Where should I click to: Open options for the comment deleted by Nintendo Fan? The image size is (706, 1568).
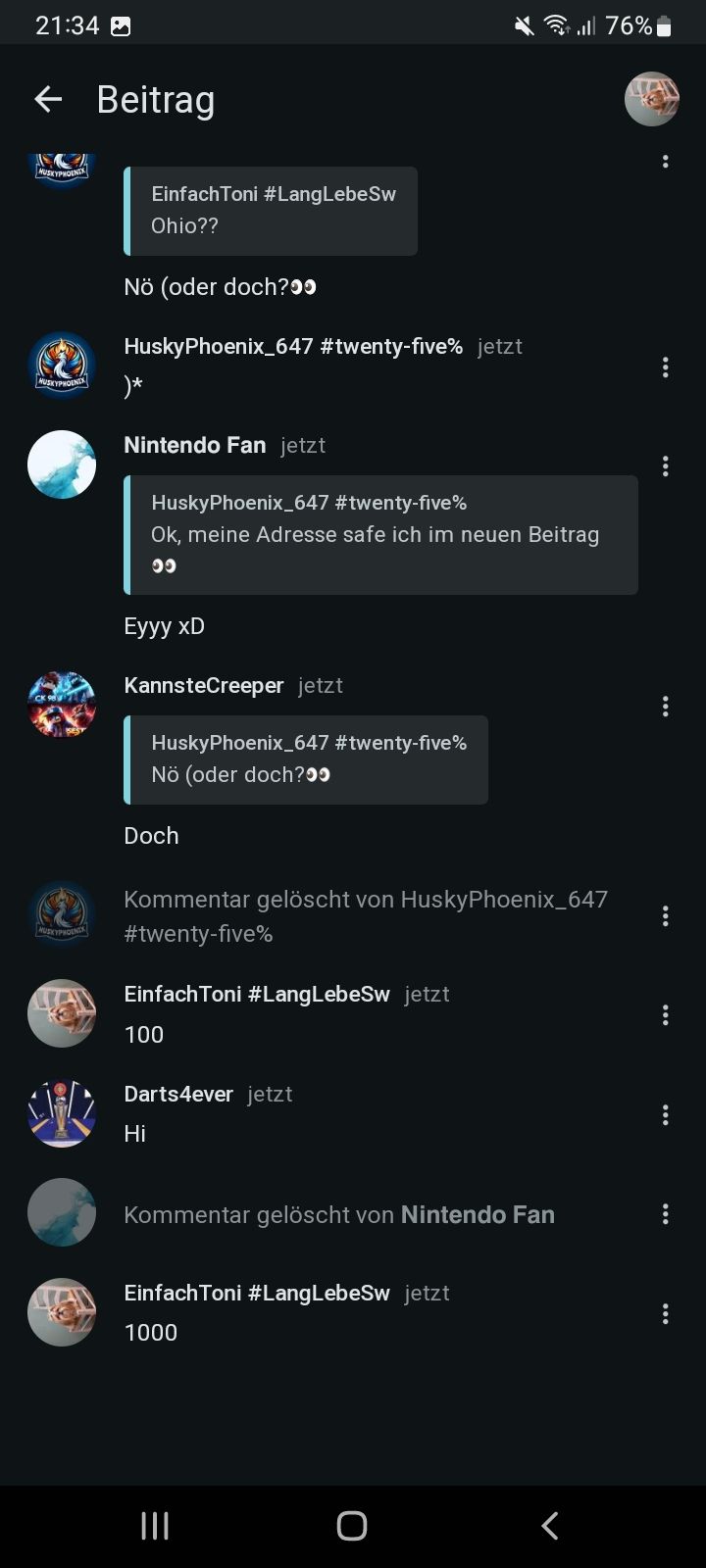click(665, 1214)
